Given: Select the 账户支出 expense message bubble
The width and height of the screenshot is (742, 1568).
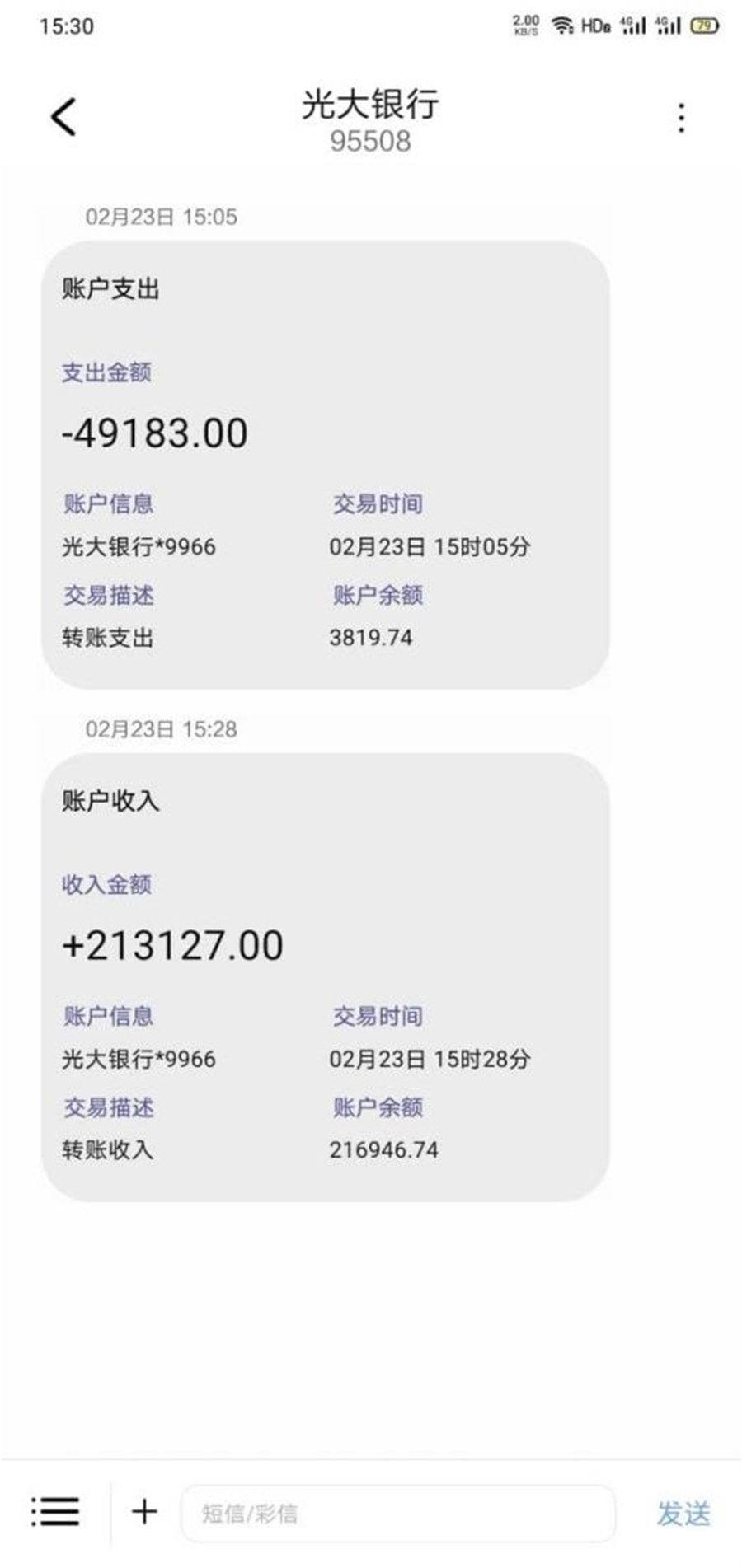Looking at the screenshot, I should point(328,461).
